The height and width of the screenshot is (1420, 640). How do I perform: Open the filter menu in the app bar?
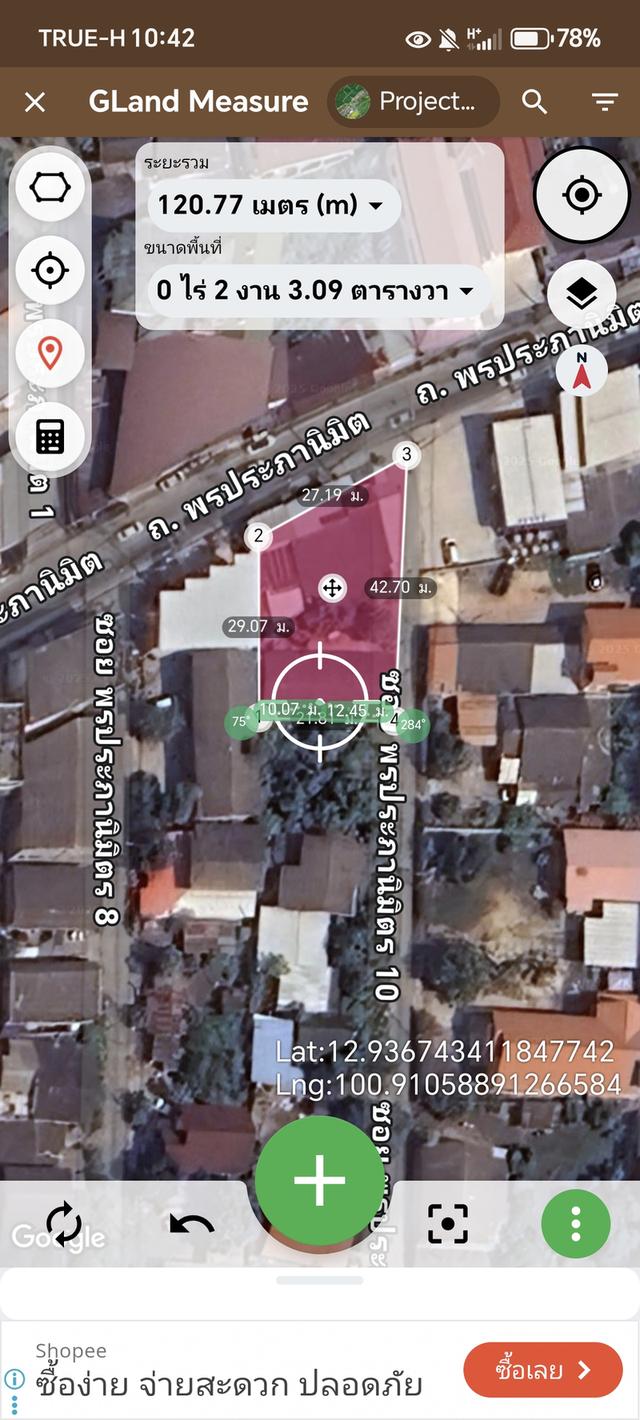coord(604,102)
